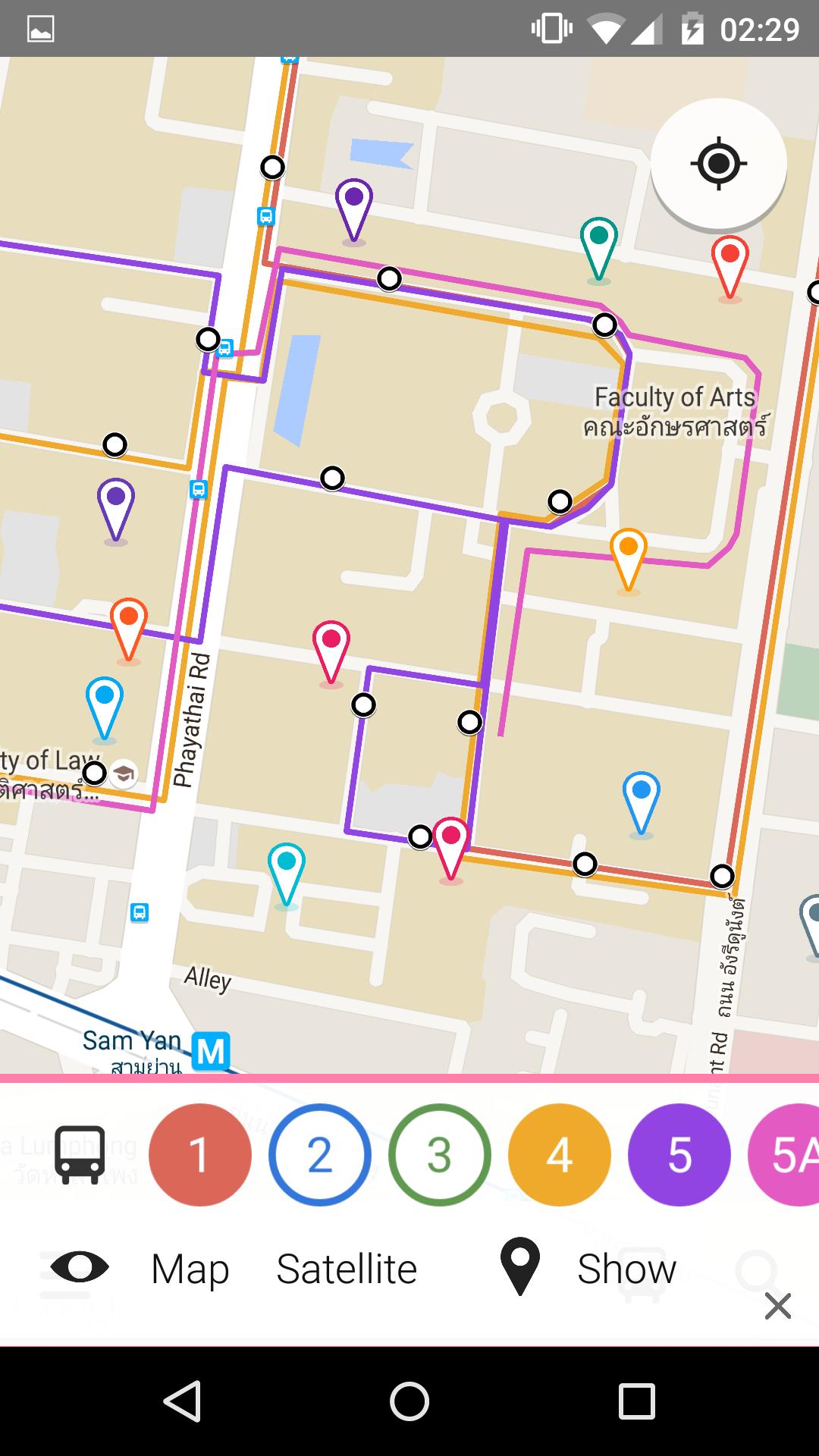Tap the teal green map pin

tap(598, 244)
